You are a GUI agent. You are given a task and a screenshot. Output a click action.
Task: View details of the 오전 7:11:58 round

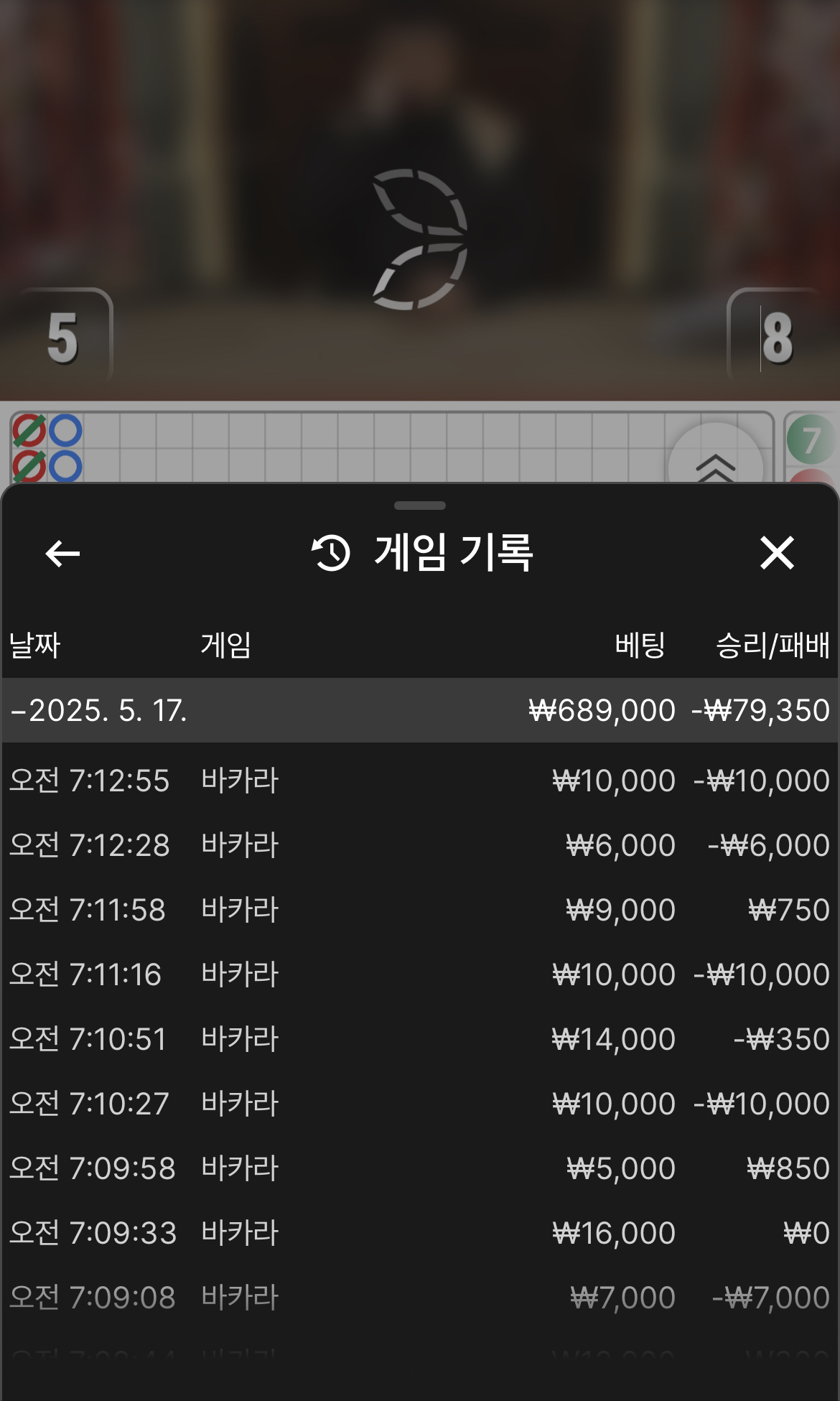click(x=419, y=910)
